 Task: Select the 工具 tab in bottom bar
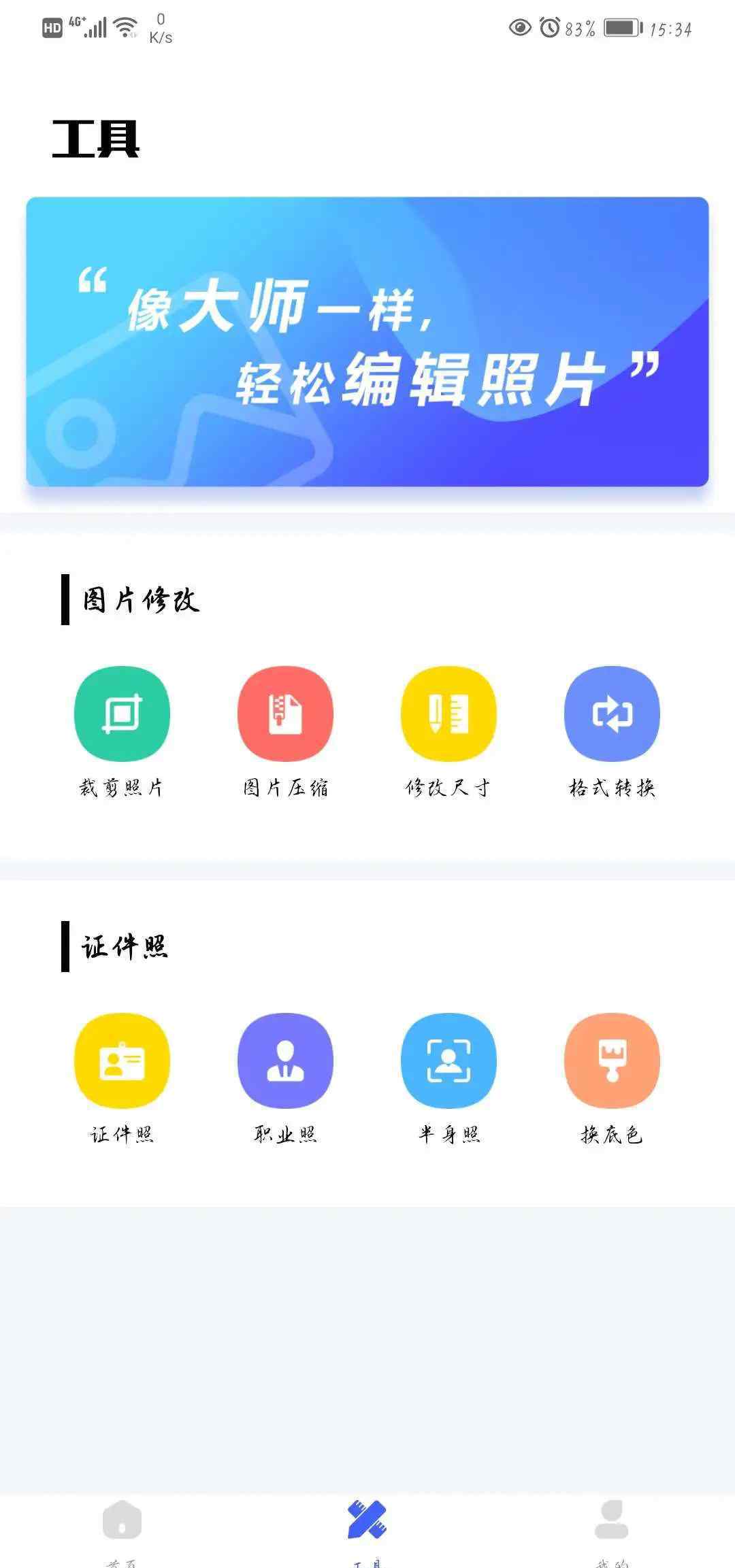[x=367, y=1527]
